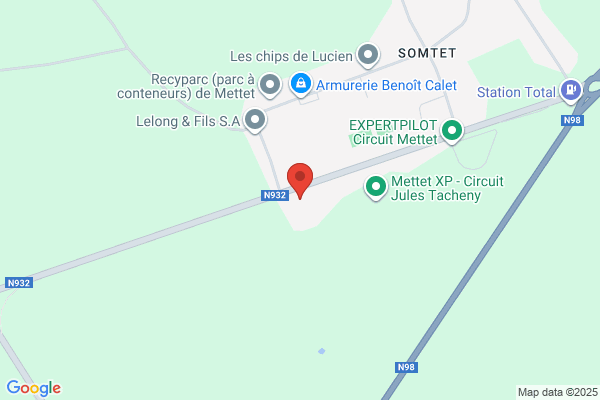Tap the red location pin on N932
Viewport: 600px width, 400px height.
click(x=300, y=180)
